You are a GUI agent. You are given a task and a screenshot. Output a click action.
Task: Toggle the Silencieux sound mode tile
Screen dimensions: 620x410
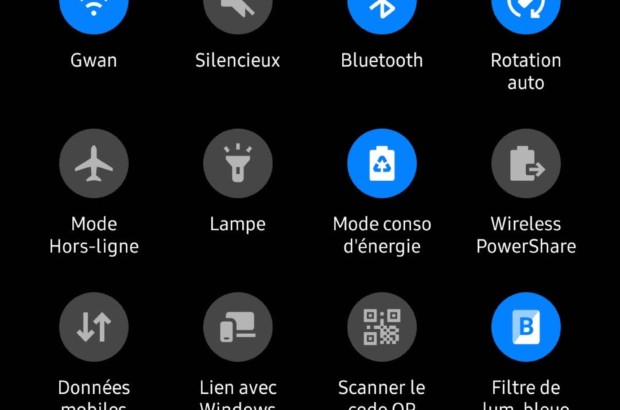[x=238, y=12]
